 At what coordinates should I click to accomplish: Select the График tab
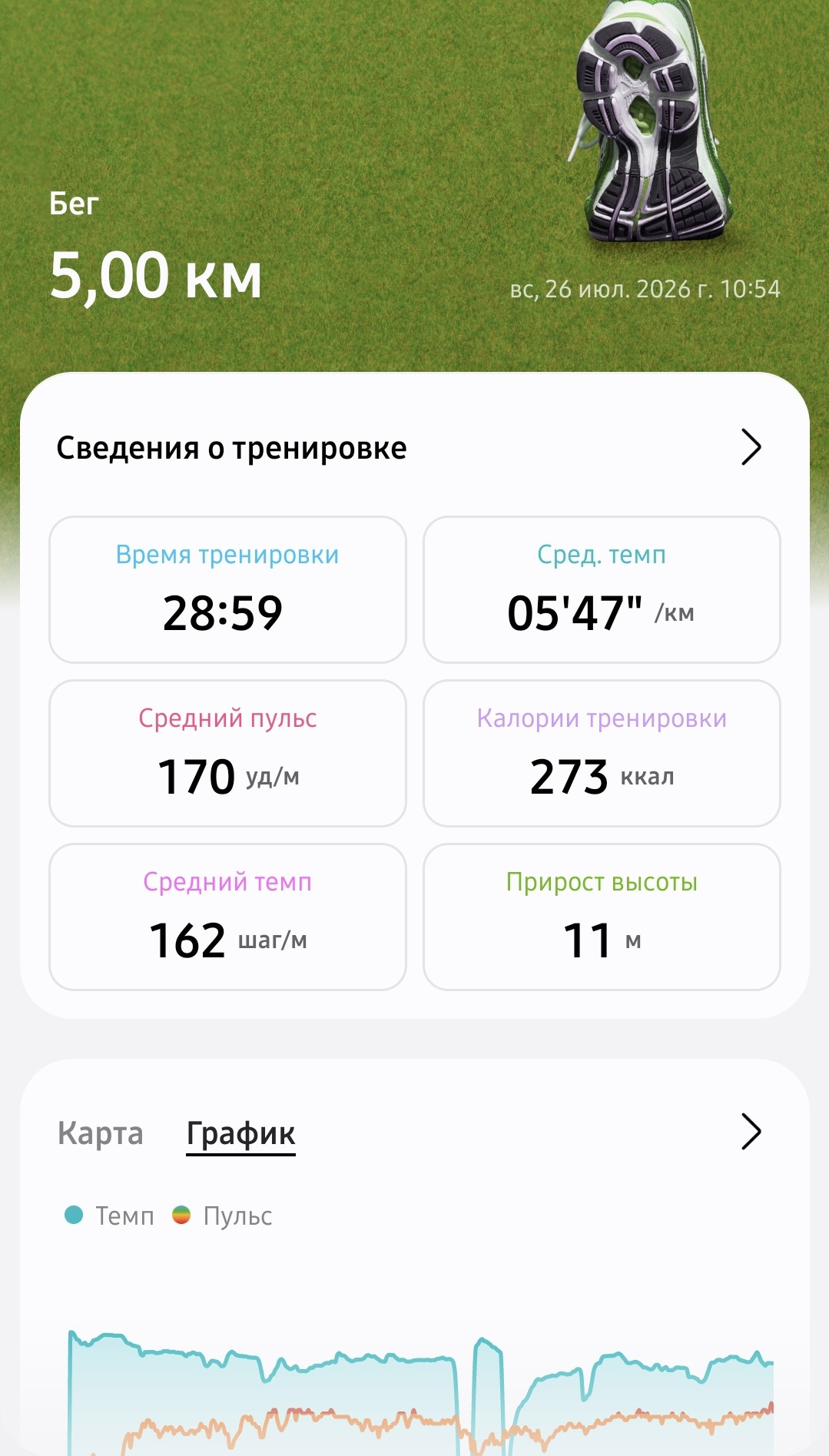241,1134
